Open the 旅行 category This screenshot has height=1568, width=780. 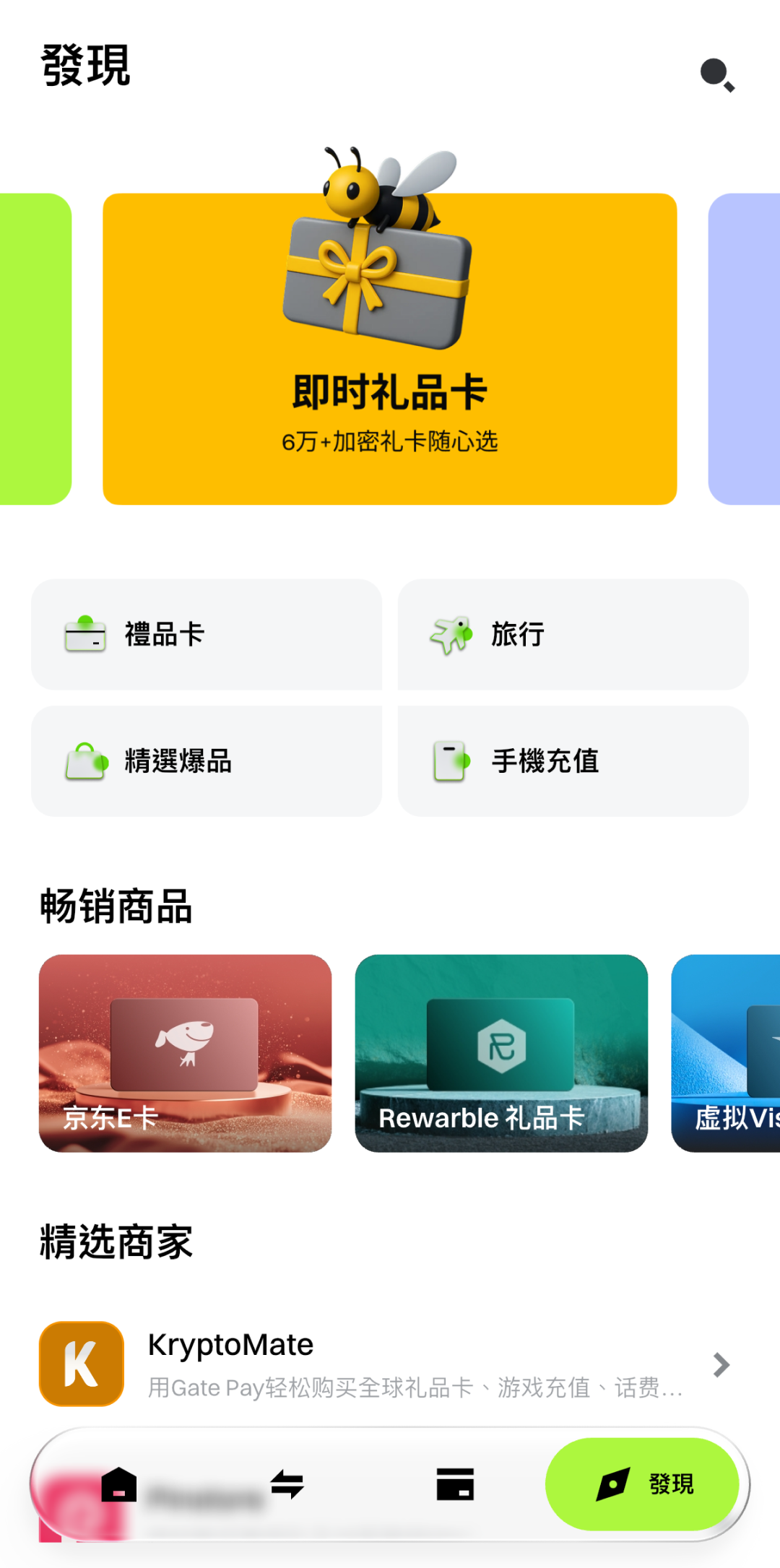[573, 634]
